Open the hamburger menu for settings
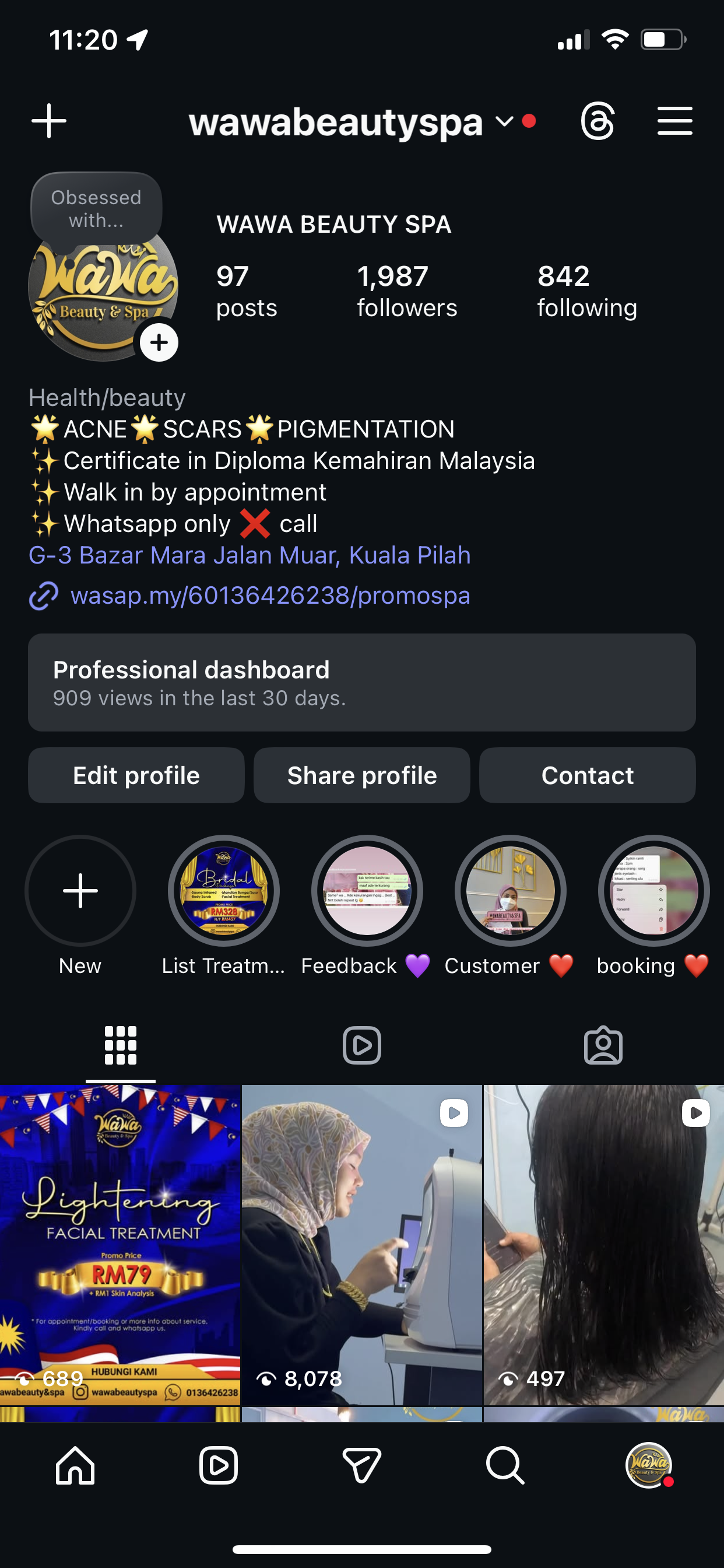 click(674, 121)
